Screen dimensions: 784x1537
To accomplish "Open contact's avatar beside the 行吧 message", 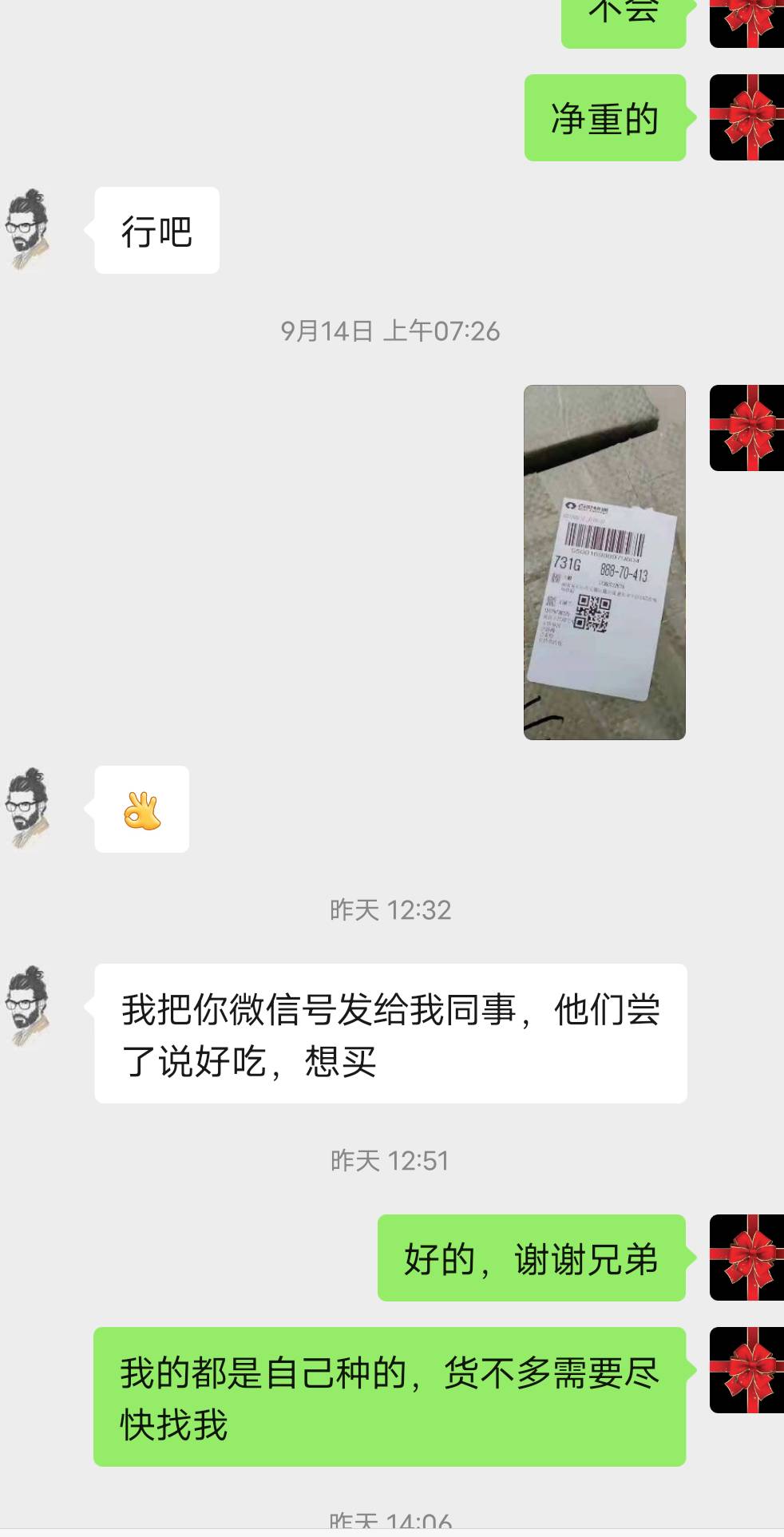I will pyautogui.click(x=29, y=231).
